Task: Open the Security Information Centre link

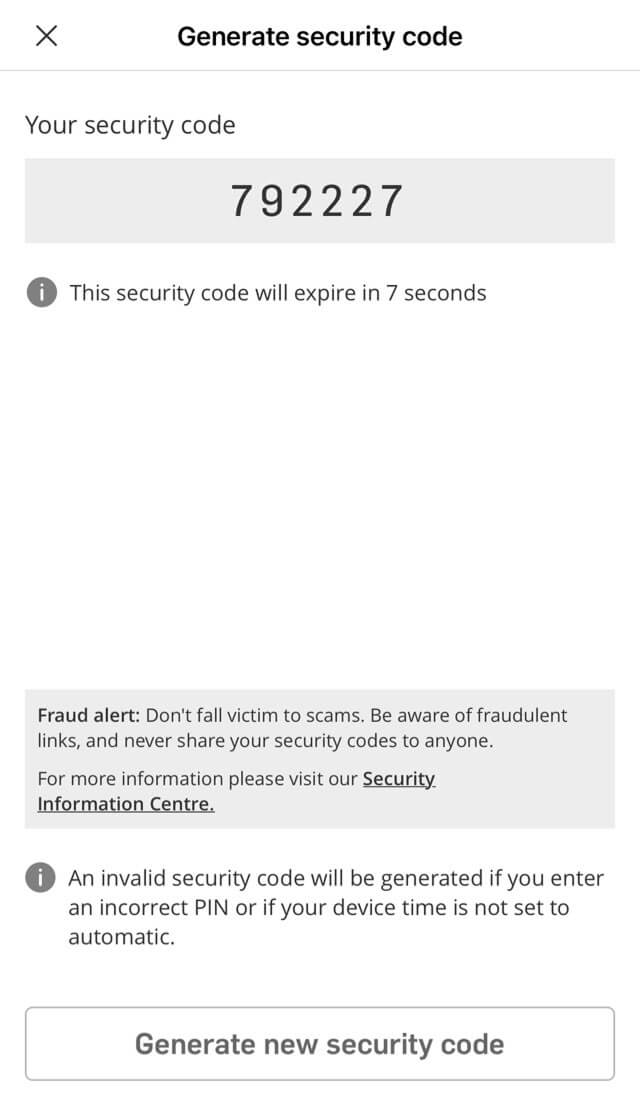Action: (126, 803)
